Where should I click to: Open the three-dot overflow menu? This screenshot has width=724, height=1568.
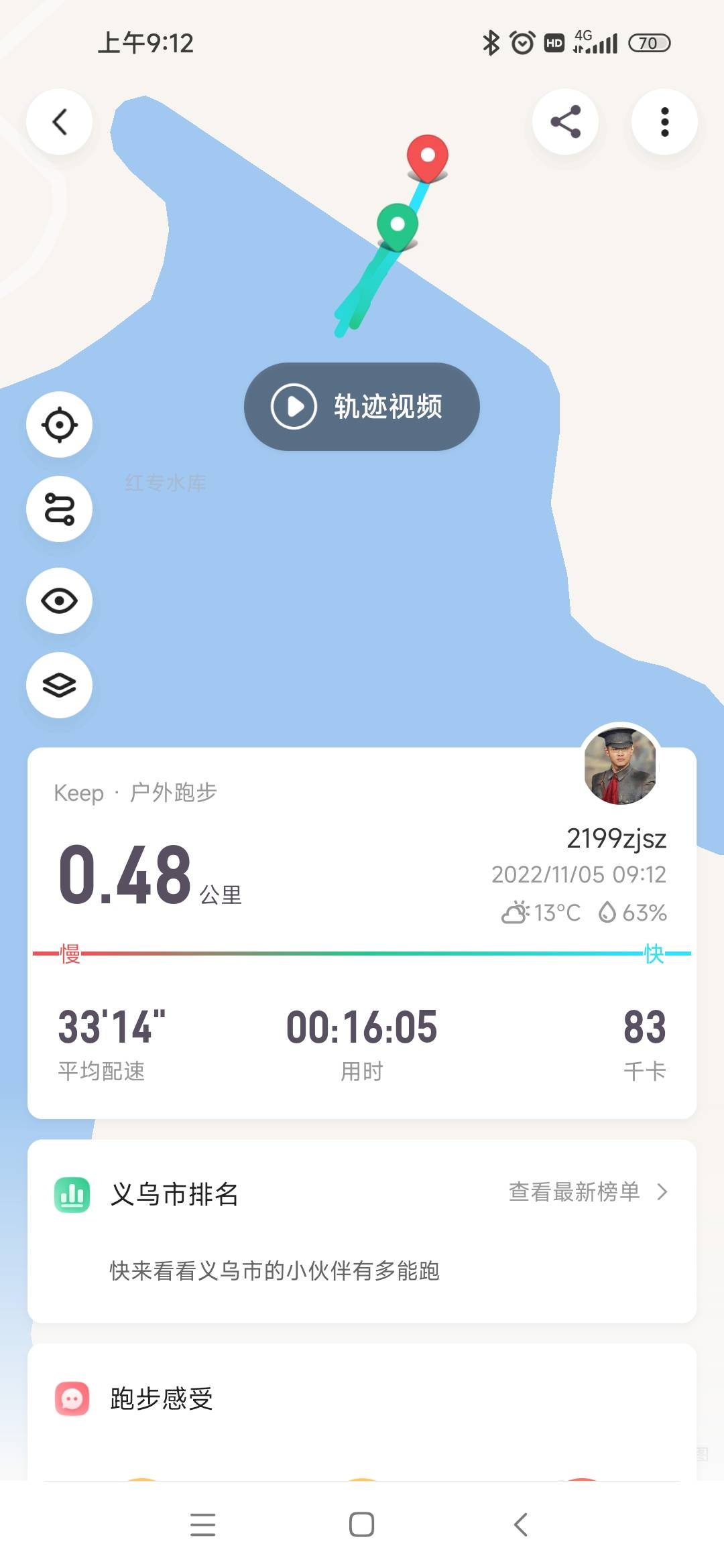[x=664, y=122]
